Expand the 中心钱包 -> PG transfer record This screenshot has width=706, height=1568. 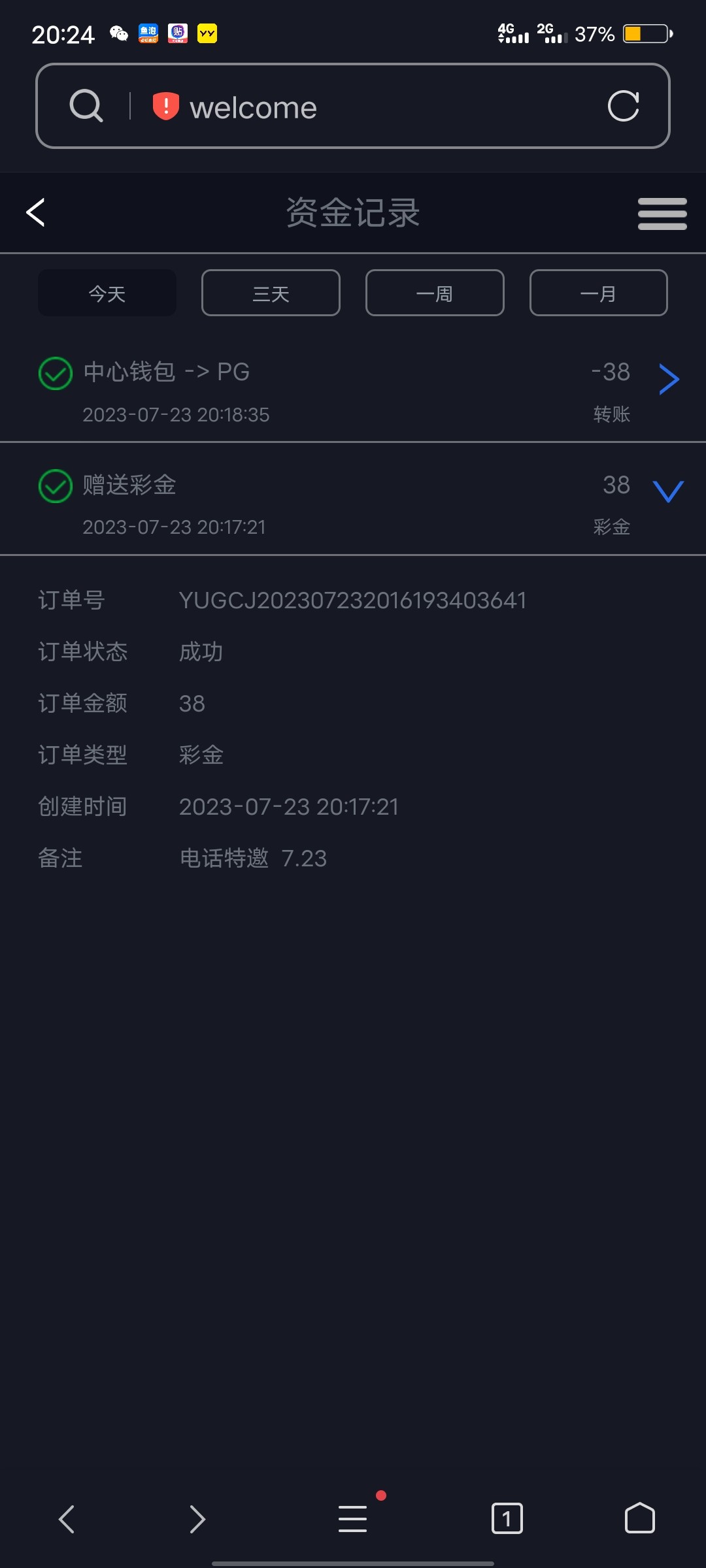coord(669,380)
